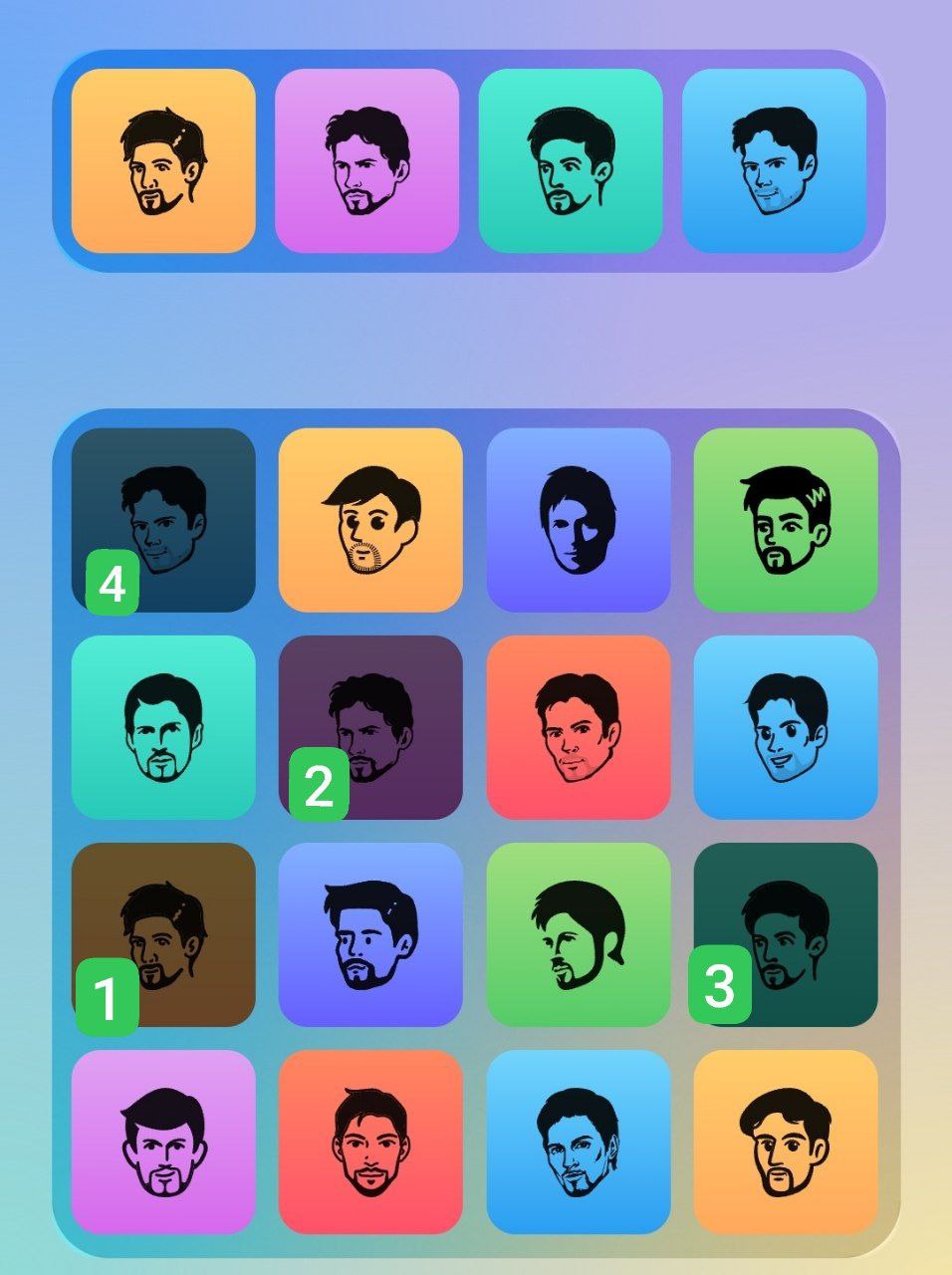The height and width of the screenshot is (1275, 952).
Task: Deselect the dark blue tile marked 4
Action: click(x=163, y=519)
